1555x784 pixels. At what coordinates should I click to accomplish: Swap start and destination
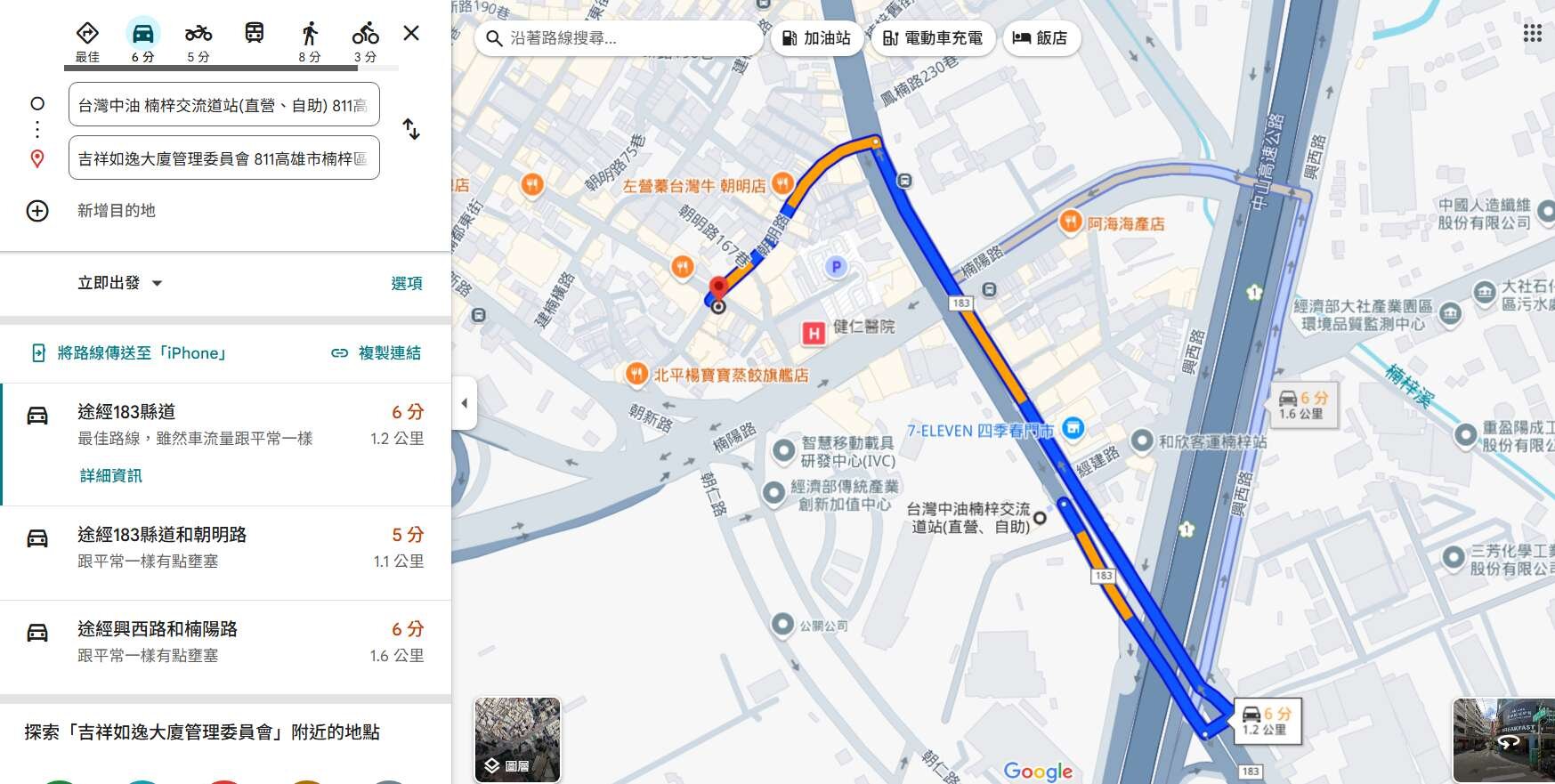click(x=411, y=130)
